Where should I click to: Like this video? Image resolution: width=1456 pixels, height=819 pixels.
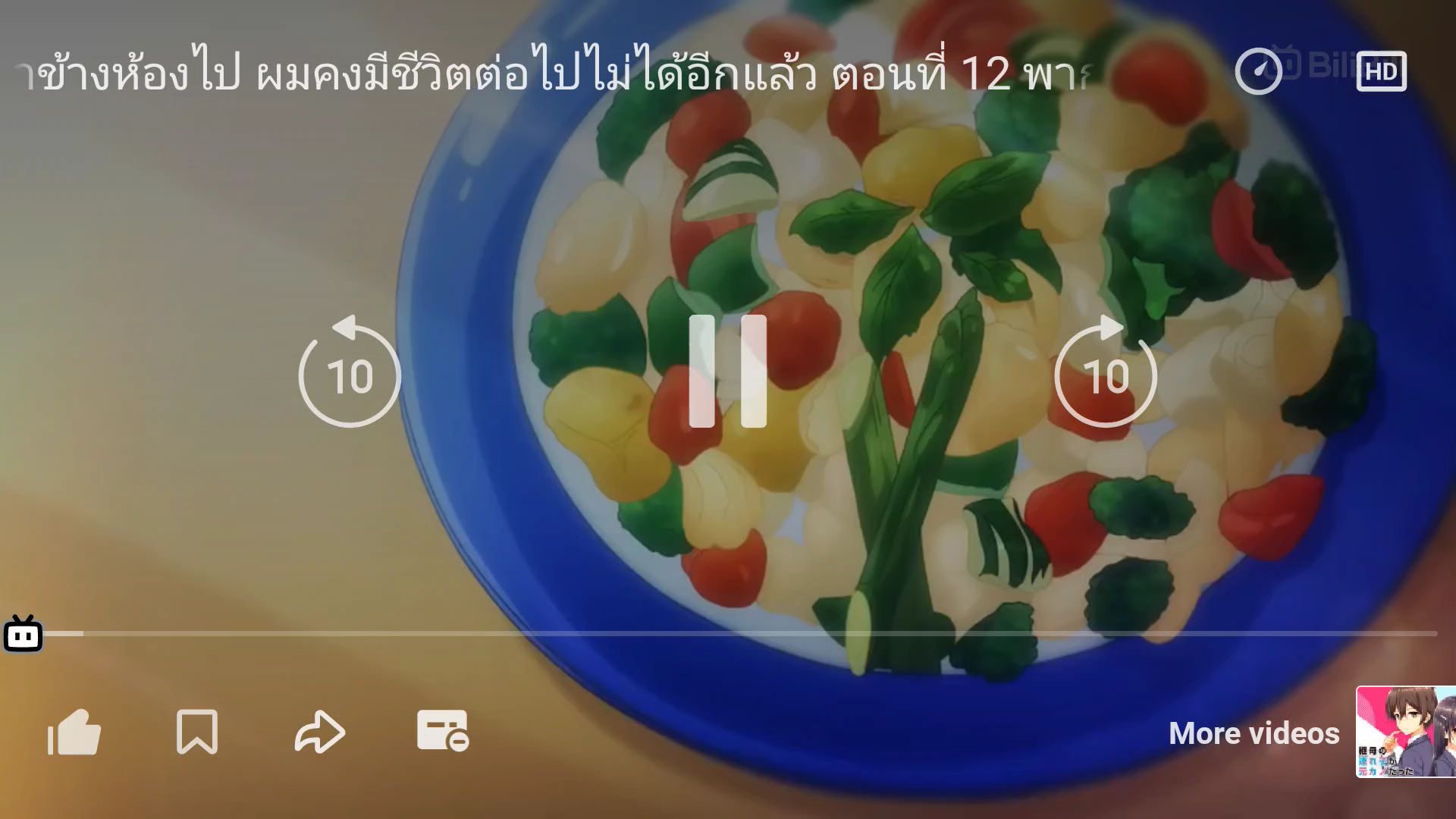pyautogui.click(x=74, y=733)
